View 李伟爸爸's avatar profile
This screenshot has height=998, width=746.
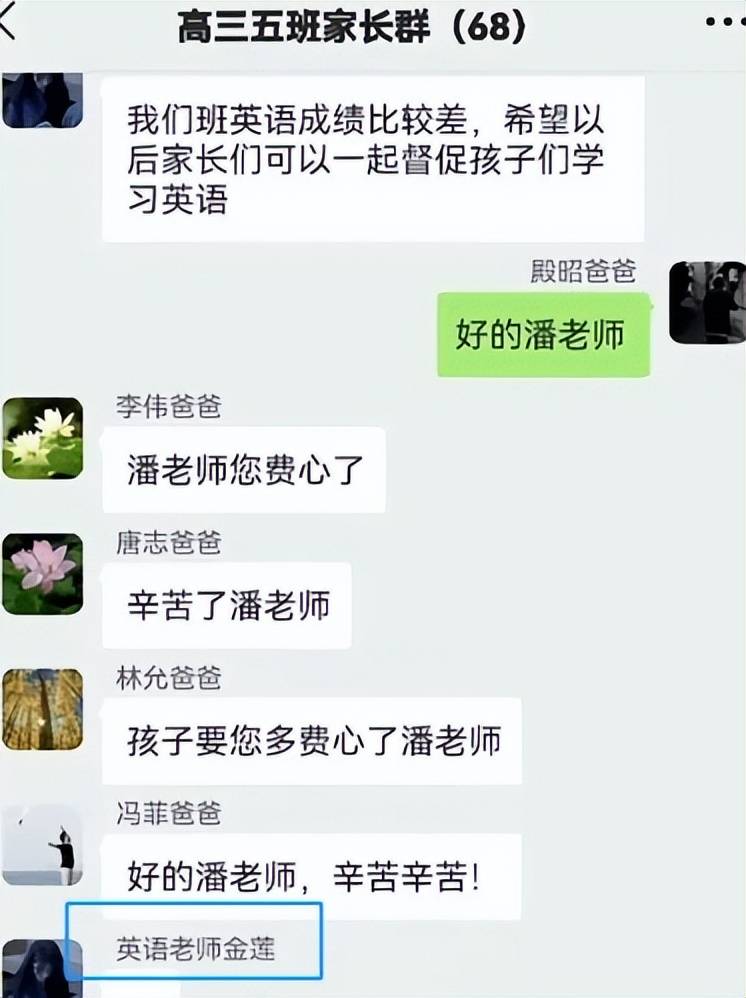[42, 438]
